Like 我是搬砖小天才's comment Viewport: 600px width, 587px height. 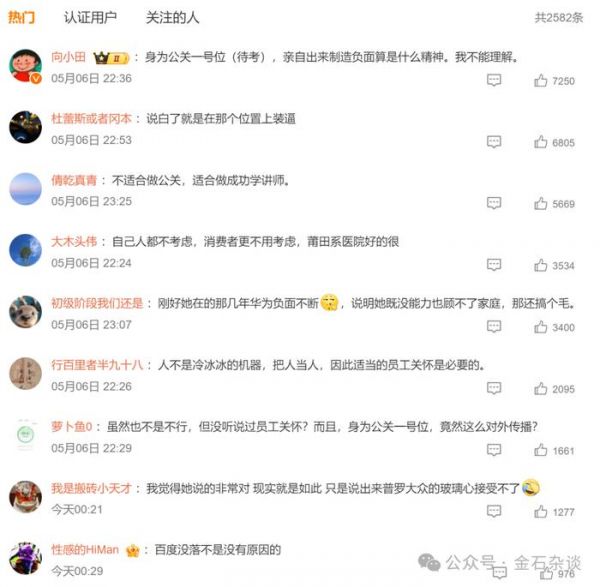pos(541,512)
